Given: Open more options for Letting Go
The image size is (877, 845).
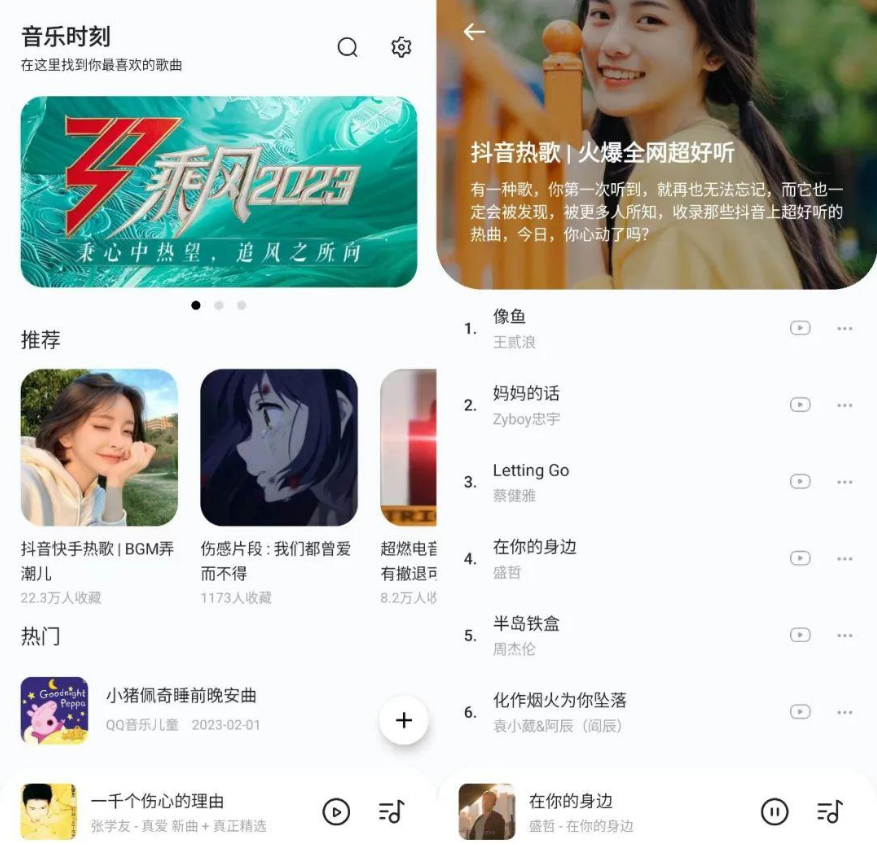Looking at the screenshot, I should pyautogui.click(x=845, y=482).
